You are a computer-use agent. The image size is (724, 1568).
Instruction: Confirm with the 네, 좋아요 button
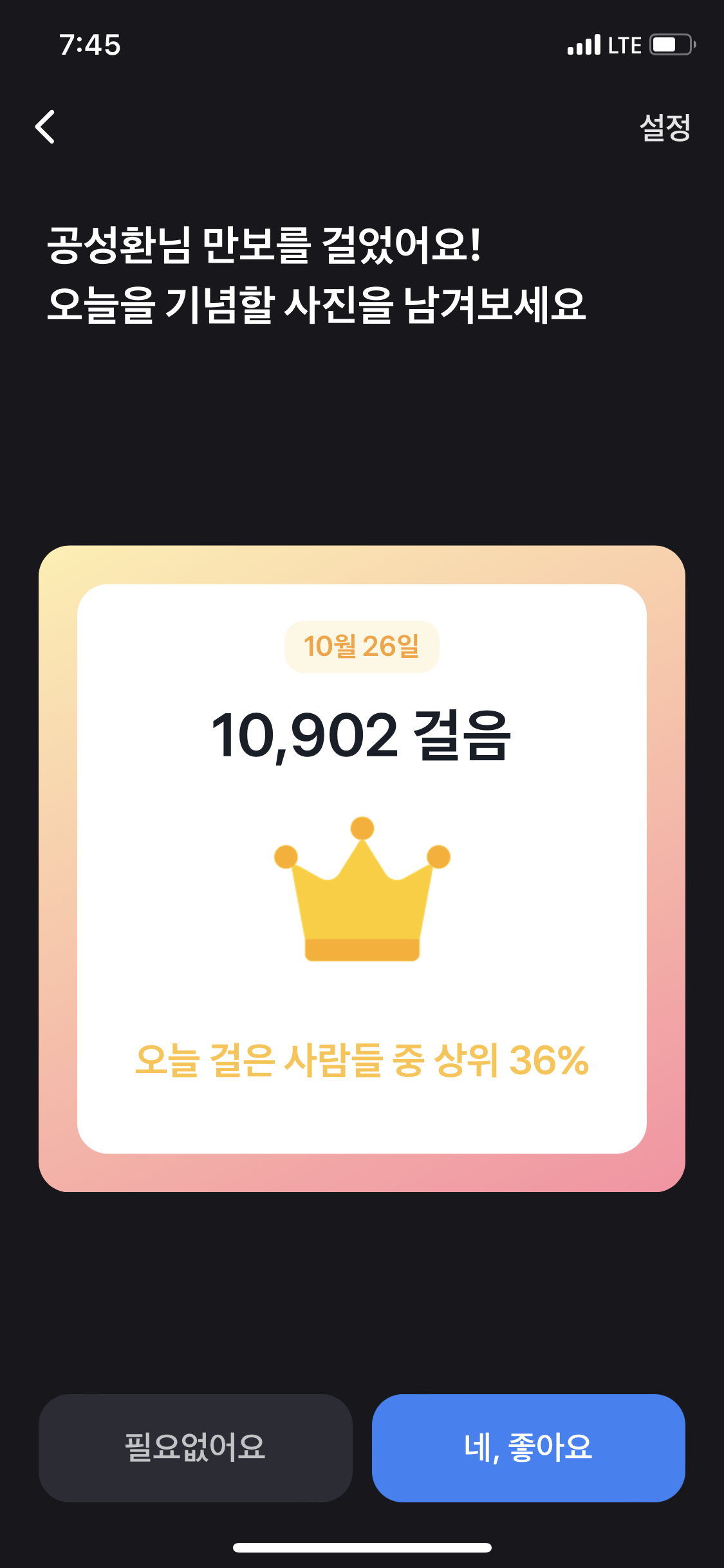[x=528, y=1448]
